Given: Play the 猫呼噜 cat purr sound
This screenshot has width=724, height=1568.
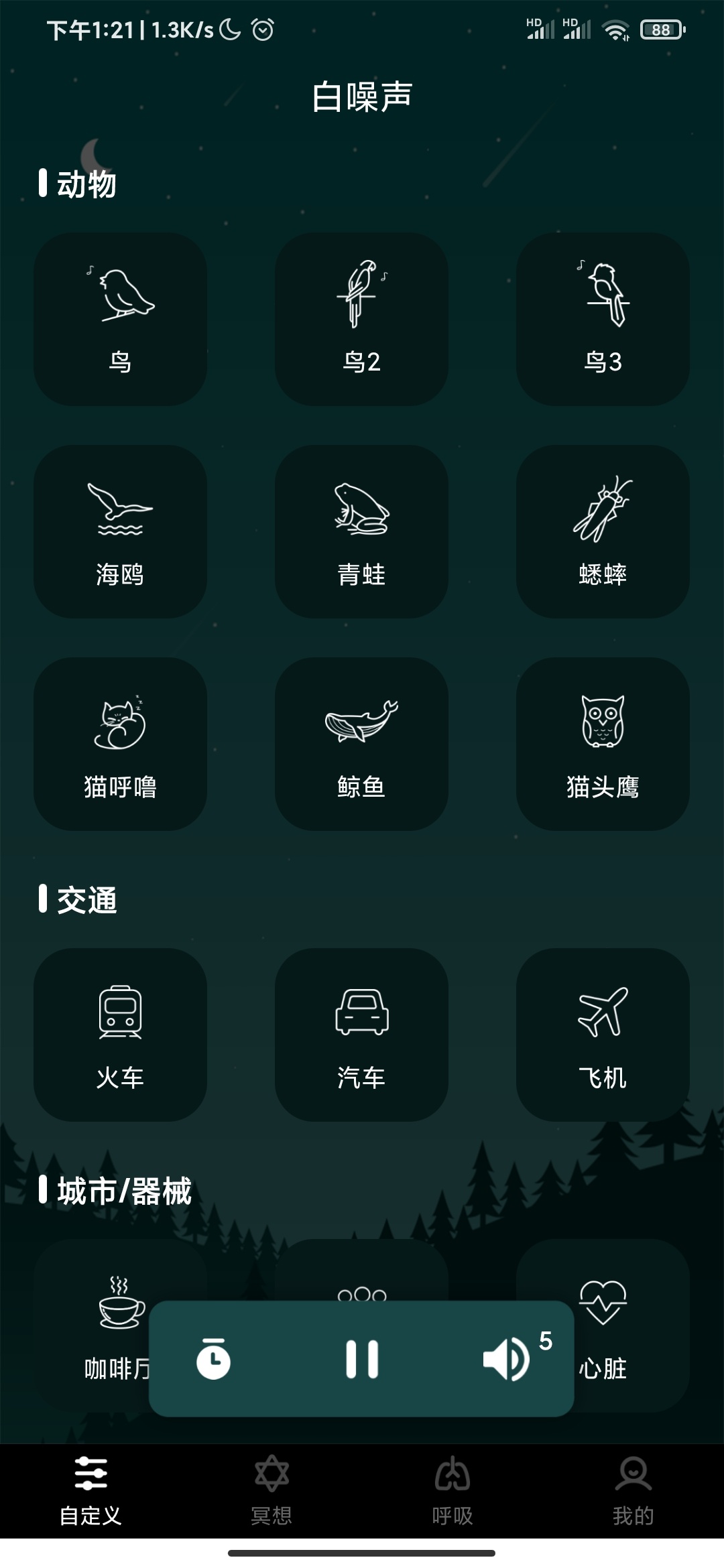Looking at the screenshot, I should pyautogui.click(x=121, y=744).
